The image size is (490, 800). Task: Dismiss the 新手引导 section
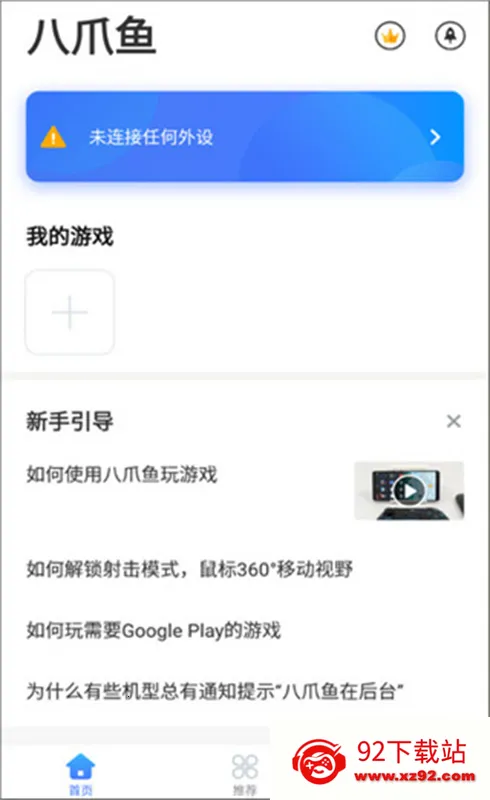[453, 421]
